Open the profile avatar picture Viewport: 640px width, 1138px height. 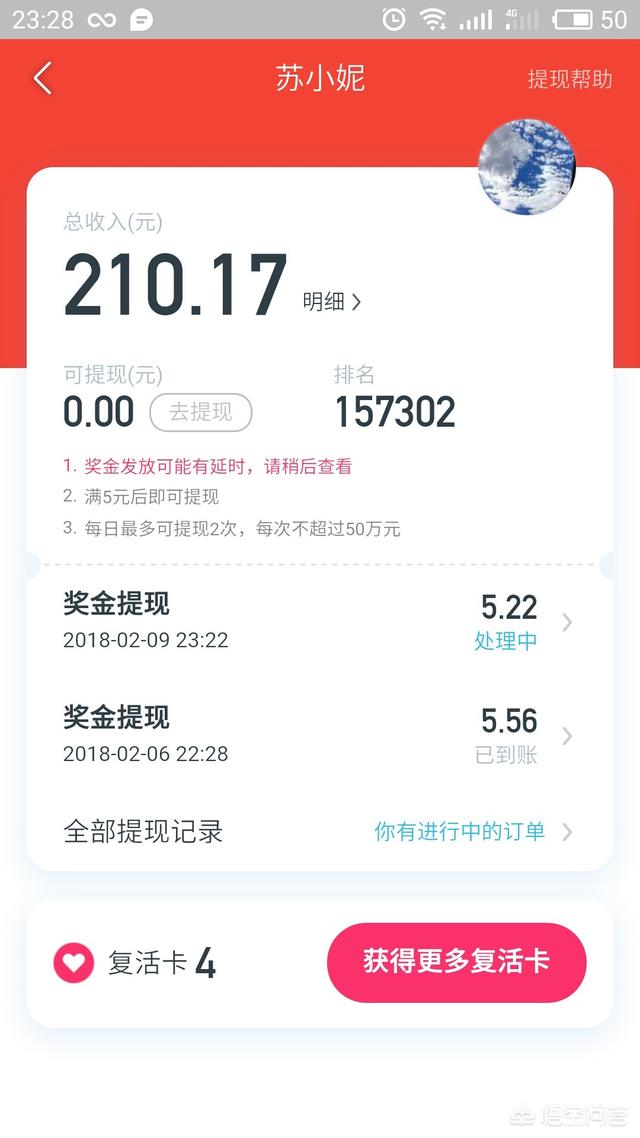click(527, 168)
